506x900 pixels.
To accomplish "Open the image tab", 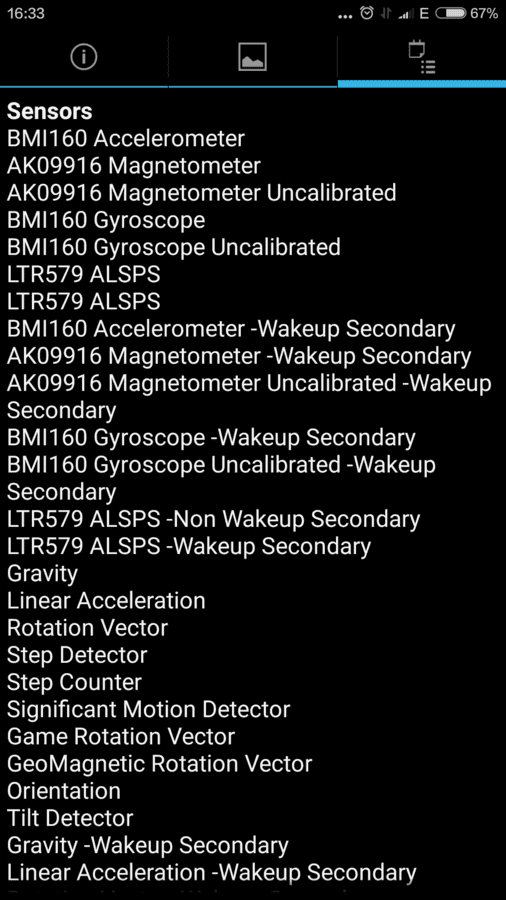I will tap(252, 57).
